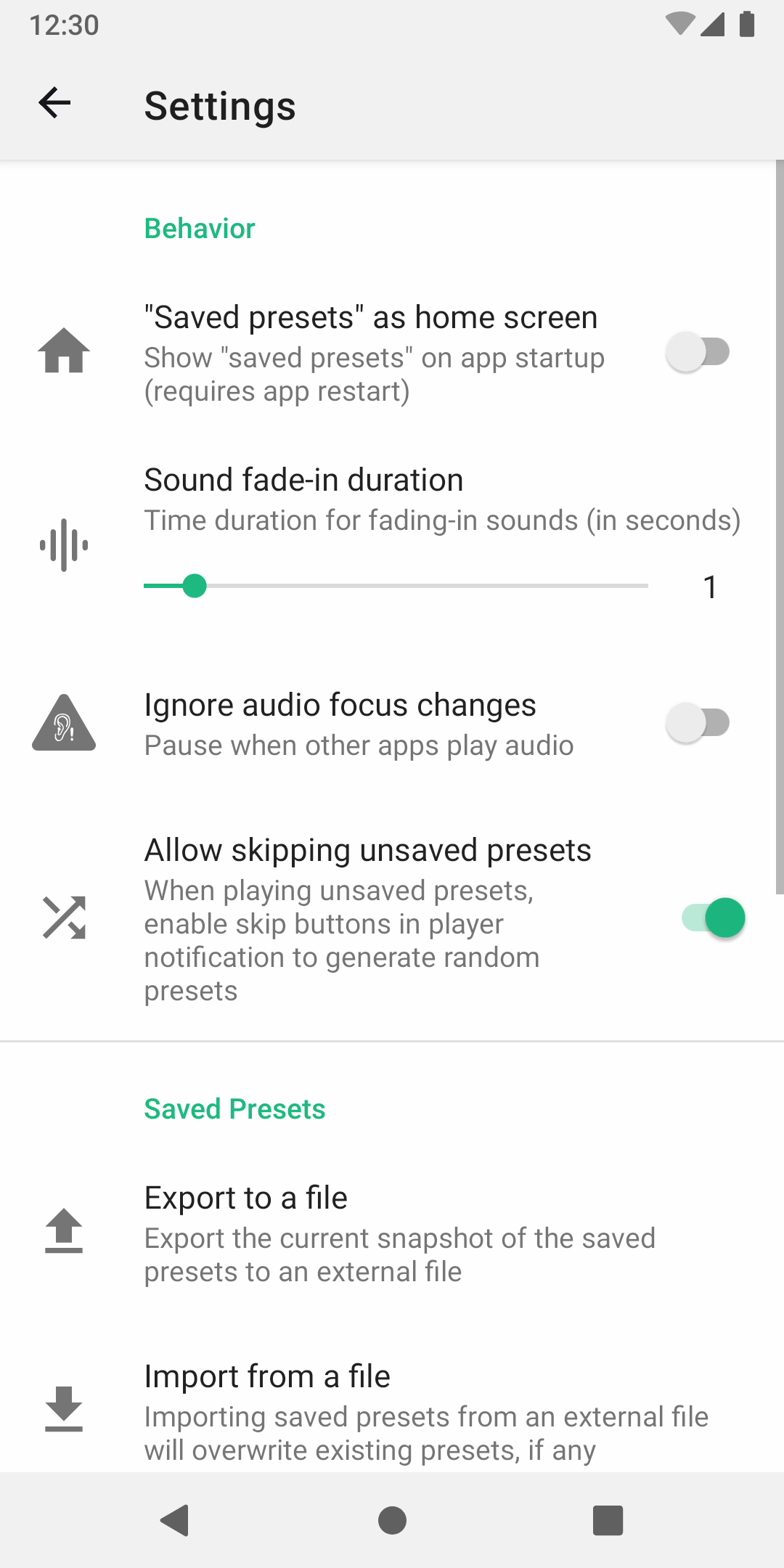
Task: Tap the sound fade-in duration slider
Action: tap(396, 586)
